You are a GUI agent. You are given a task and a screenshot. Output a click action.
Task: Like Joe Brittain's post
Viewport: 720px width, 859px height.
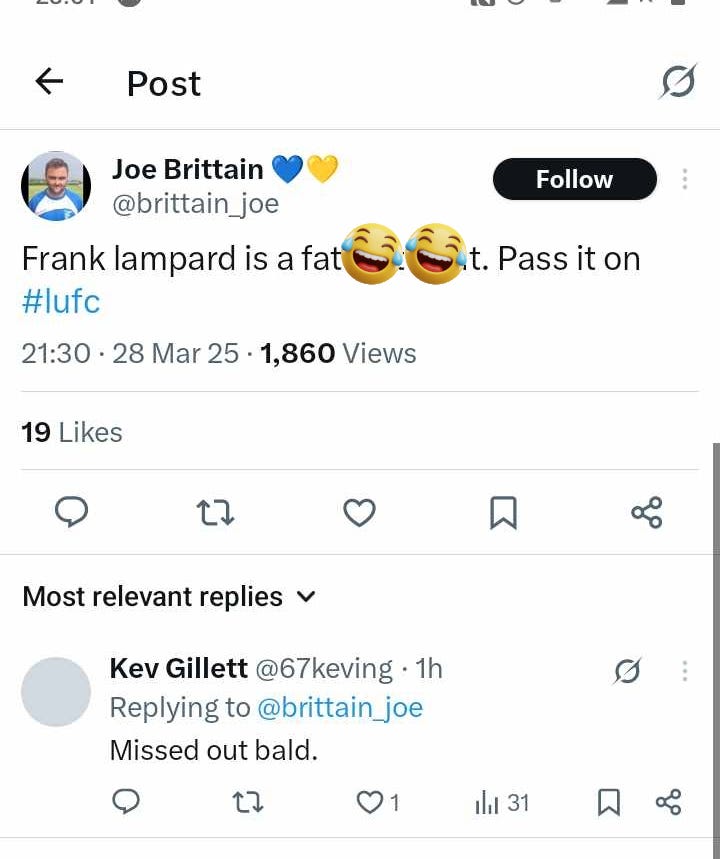(359, 513)
